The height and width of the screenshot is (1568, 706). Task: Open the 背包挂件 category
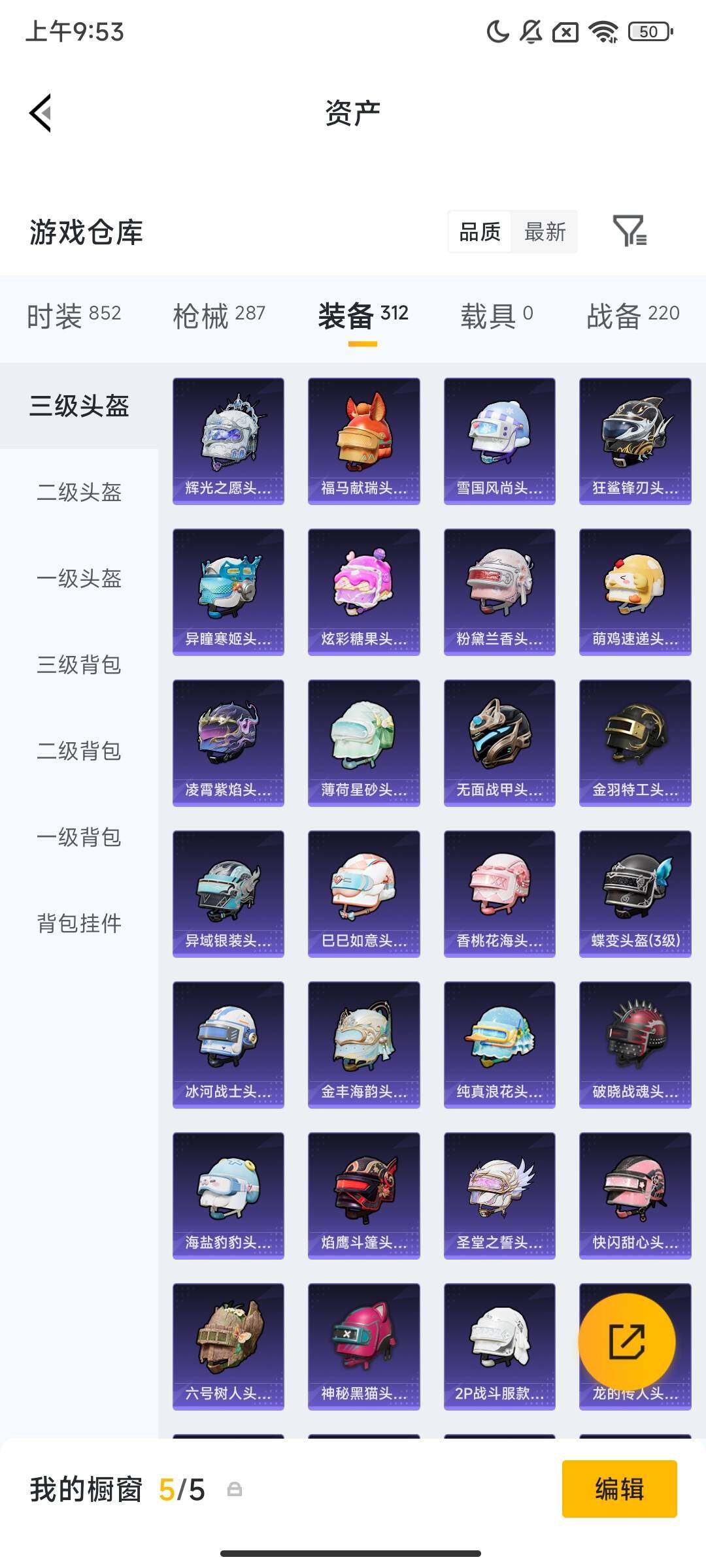click(x=80, y=924)
